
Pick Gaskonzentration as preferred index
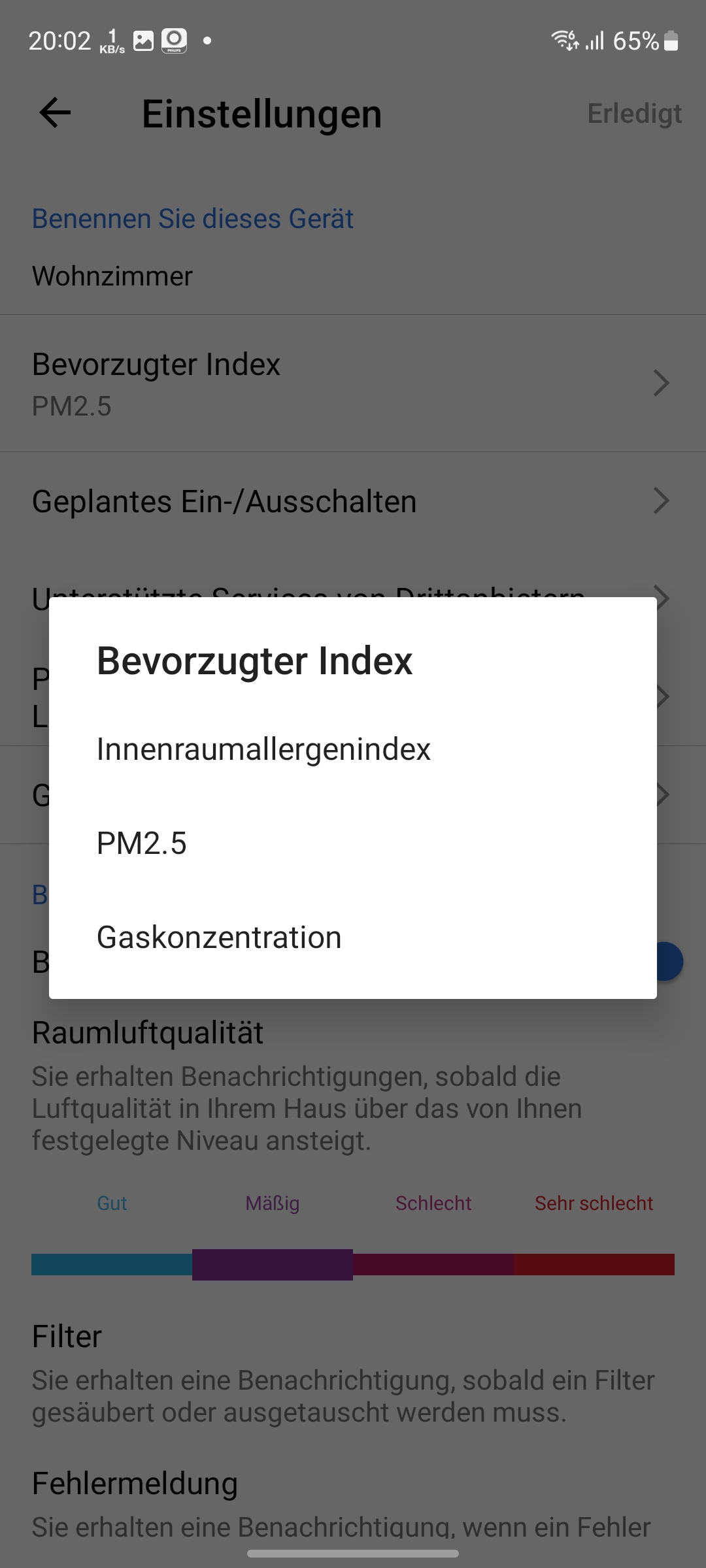click(219, 938)
